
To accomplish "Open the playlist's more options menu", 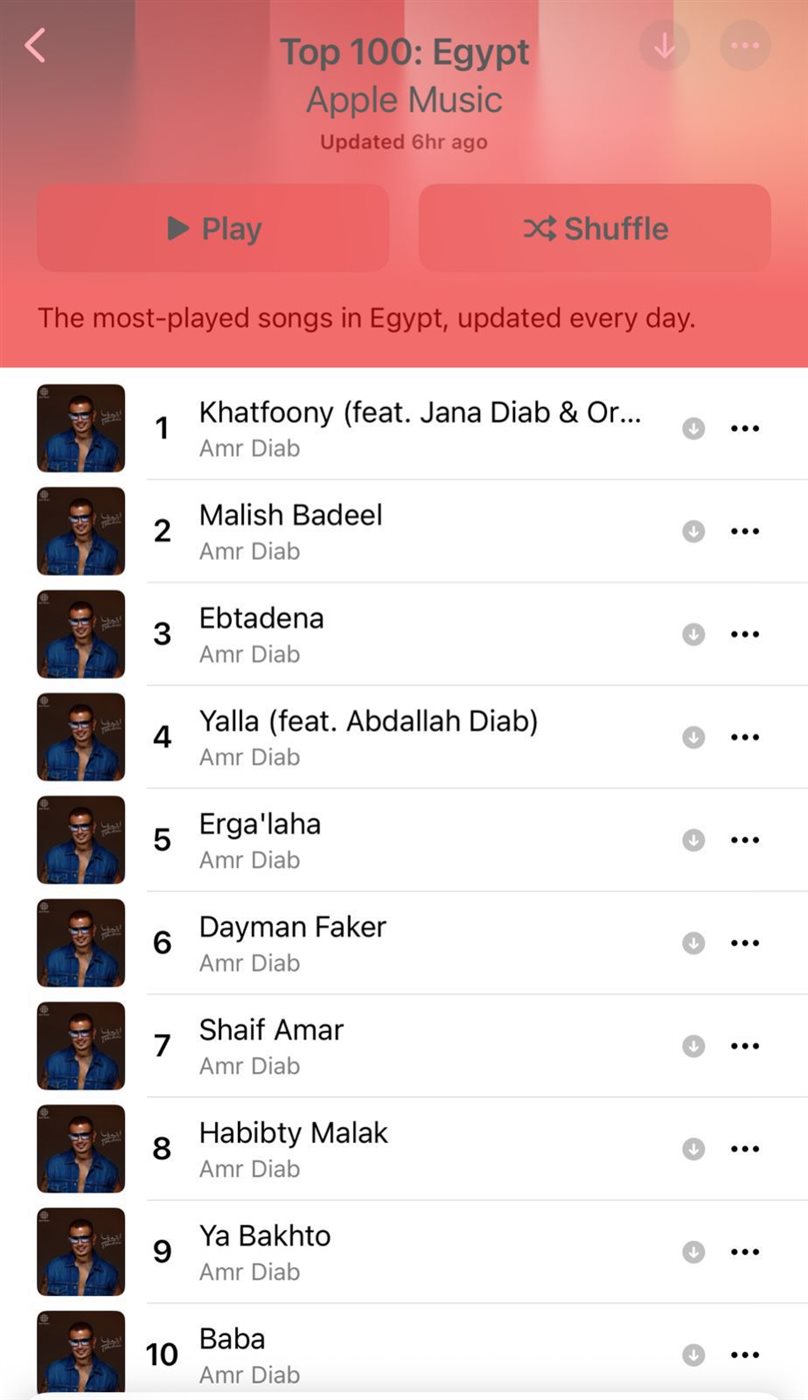I will coord(745,45).
